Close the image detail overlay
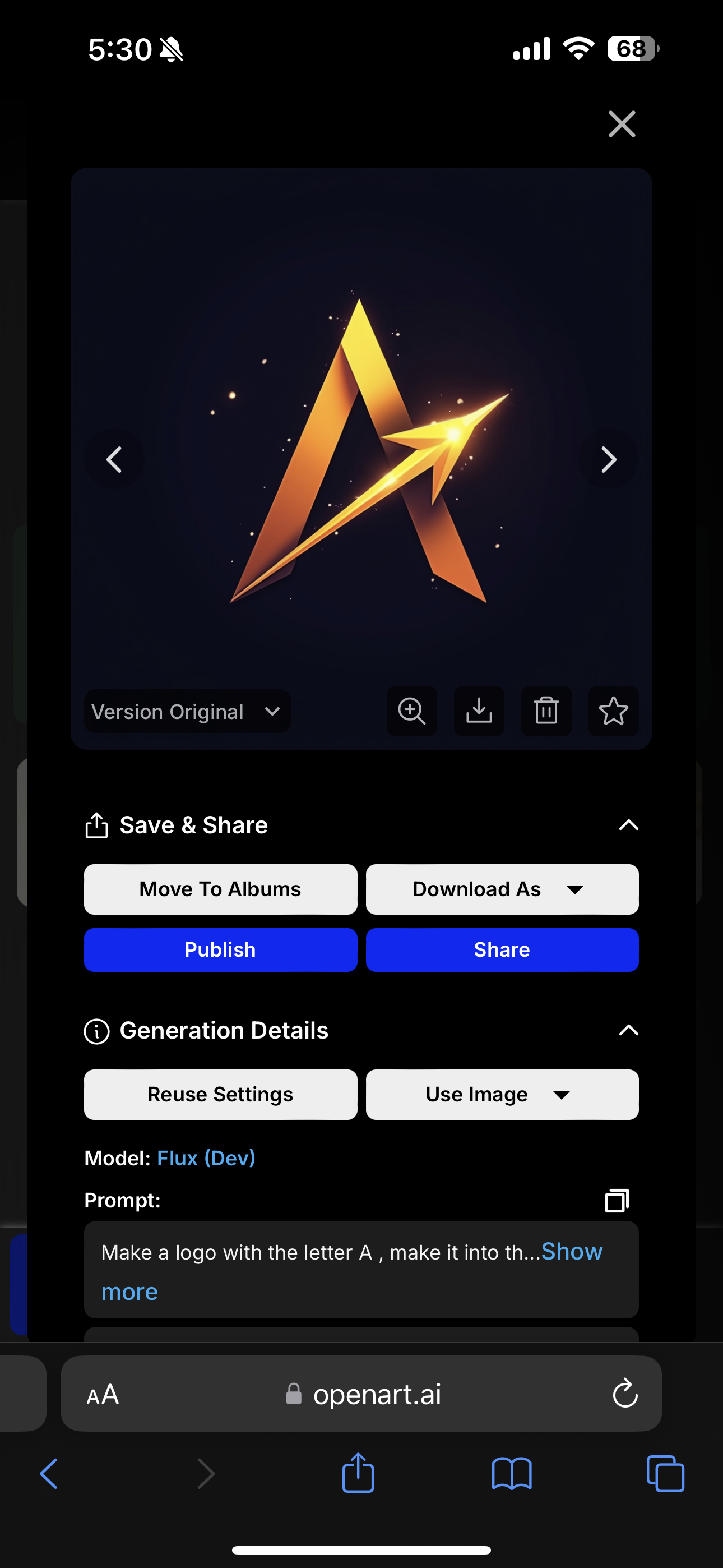This screenshot has height=1568, width=723. [622, 124]
